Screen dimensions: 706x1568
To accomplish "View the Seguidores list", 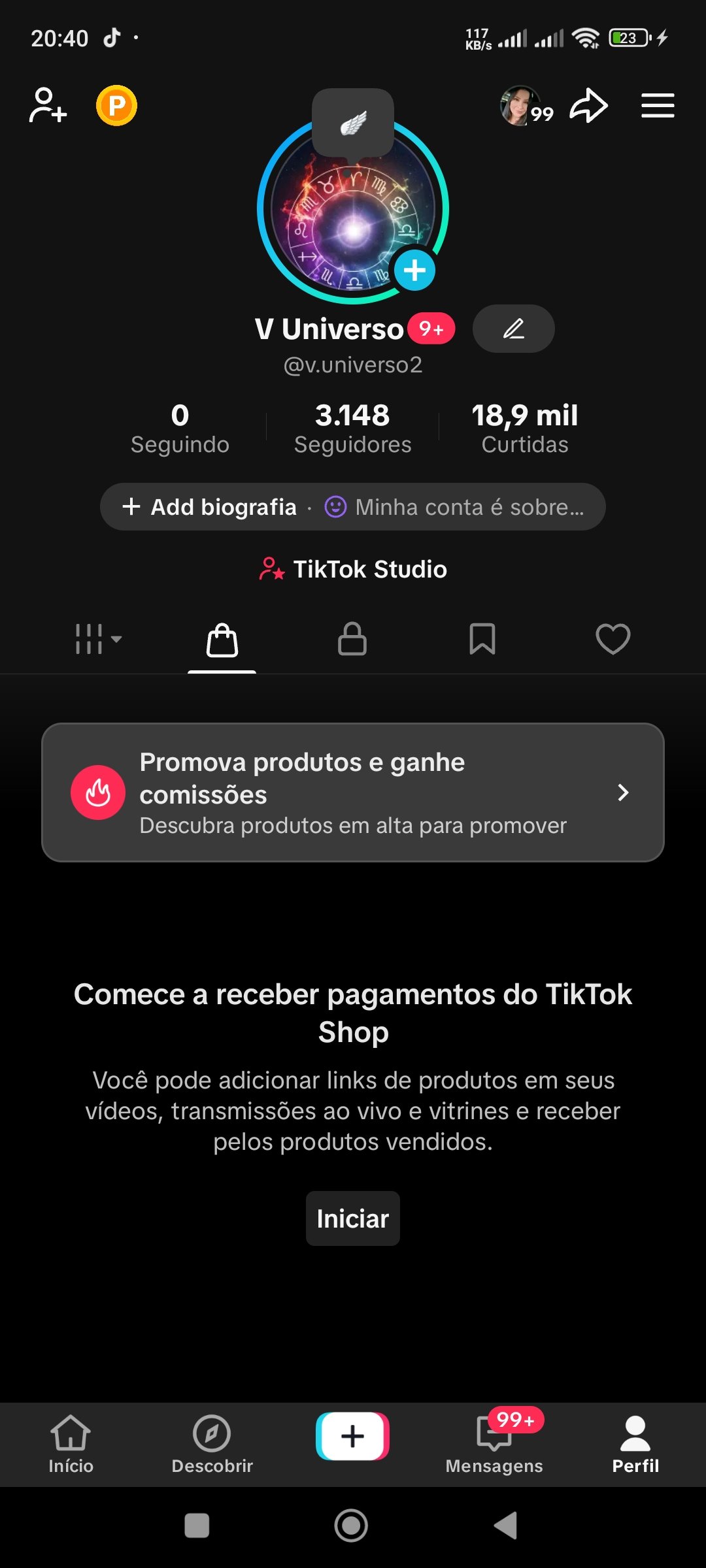I will pos(352,428).
